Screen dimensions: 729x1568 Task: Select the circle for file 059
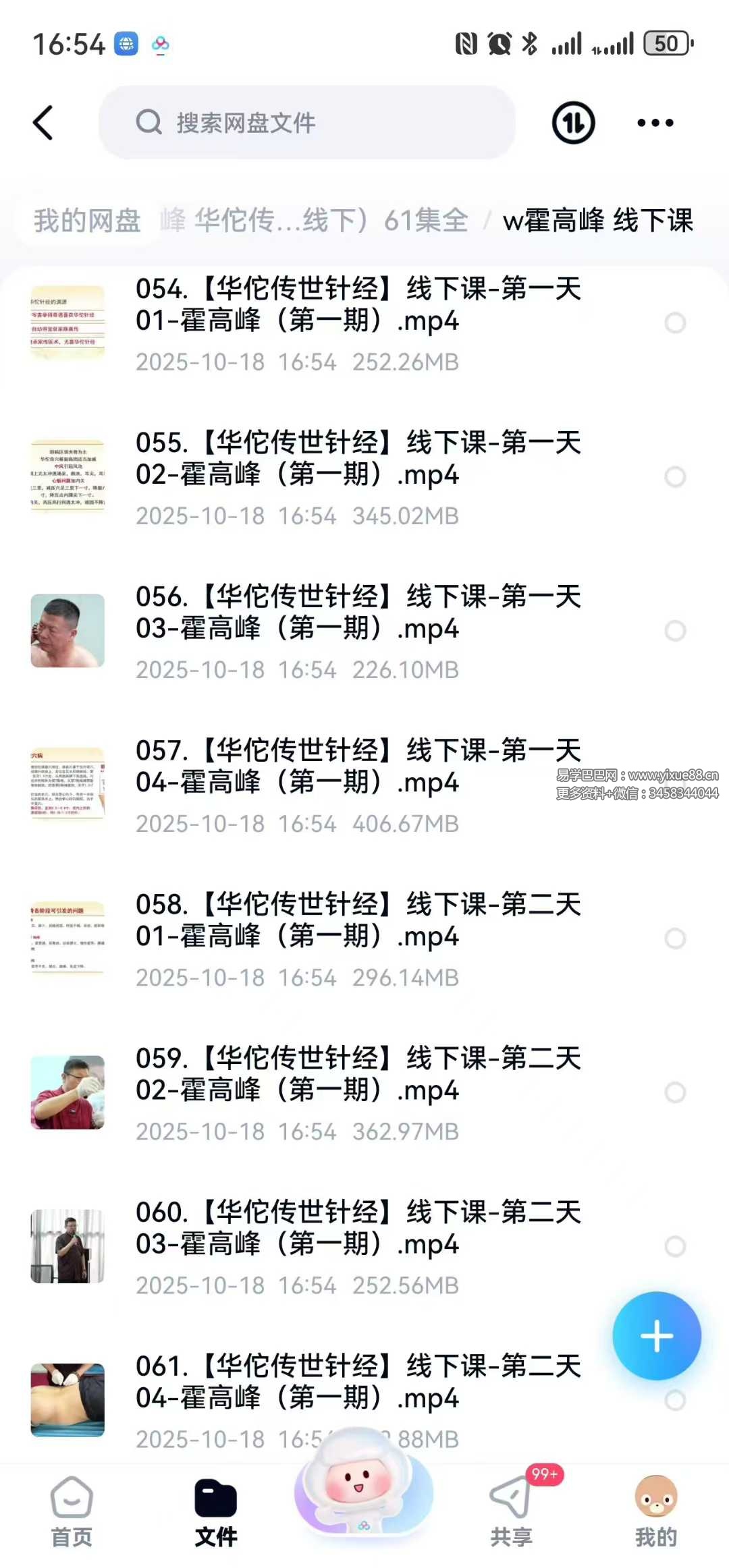(x=675, y=1092)
